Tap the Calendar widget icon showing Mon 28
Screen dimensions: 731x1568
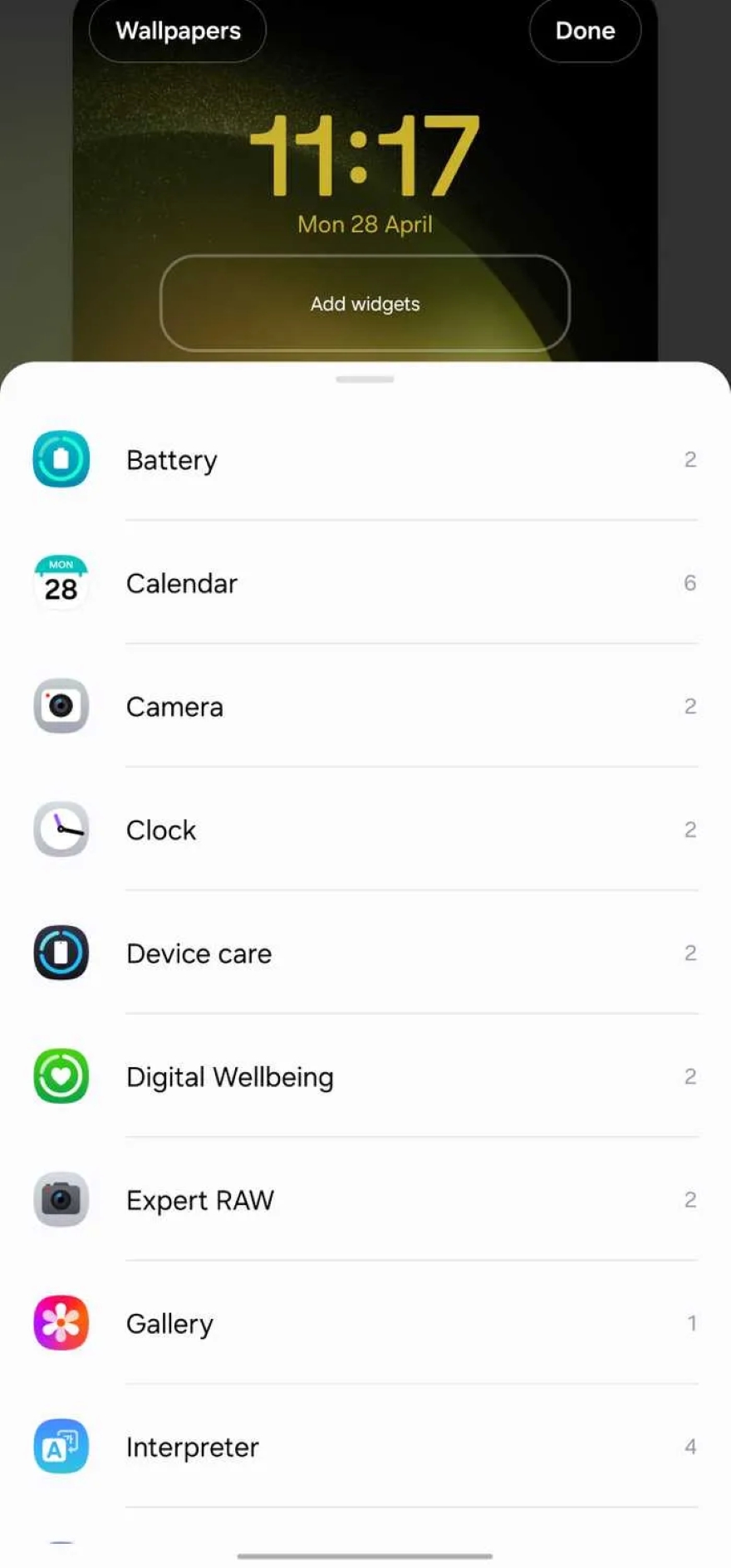60,582
